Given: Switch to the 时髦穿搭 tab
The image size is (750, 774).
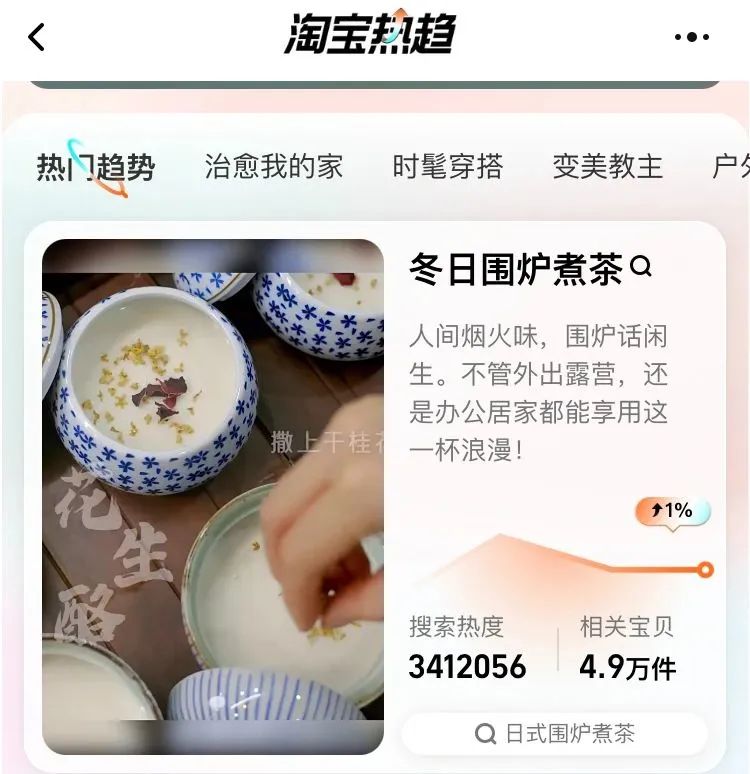Looking at the screenshot, I should point(447,166).
